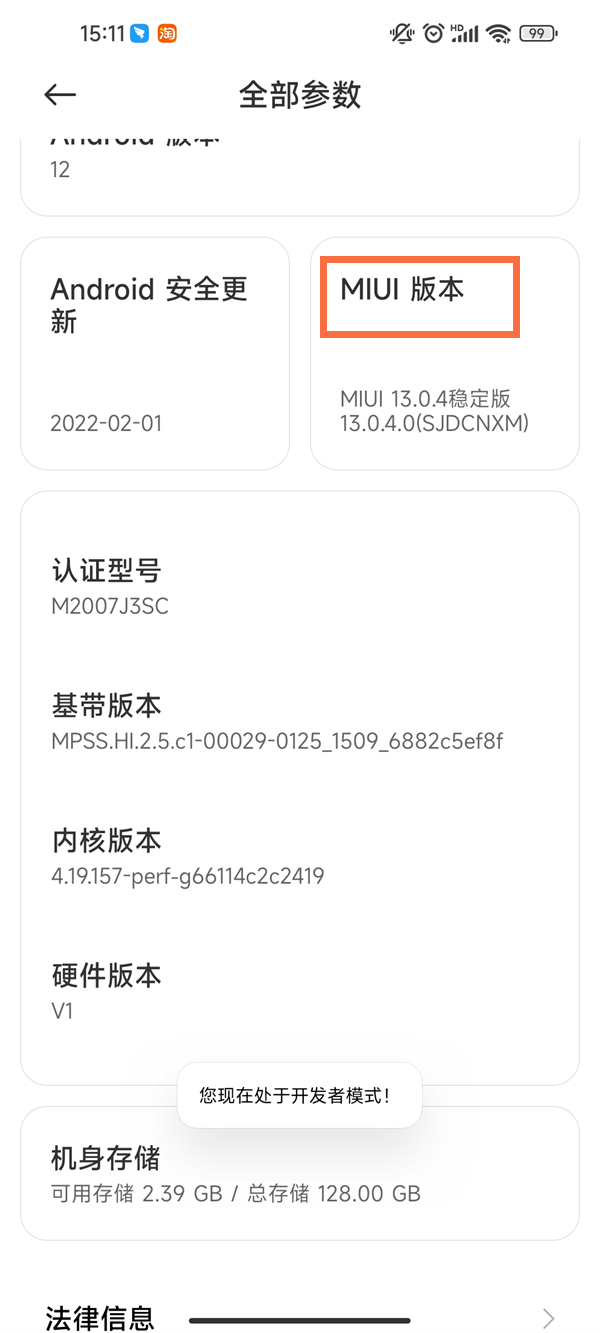Tap the MIUI 版本 card
This screenshot has width=600, height=1333.
tap(445, 353)
